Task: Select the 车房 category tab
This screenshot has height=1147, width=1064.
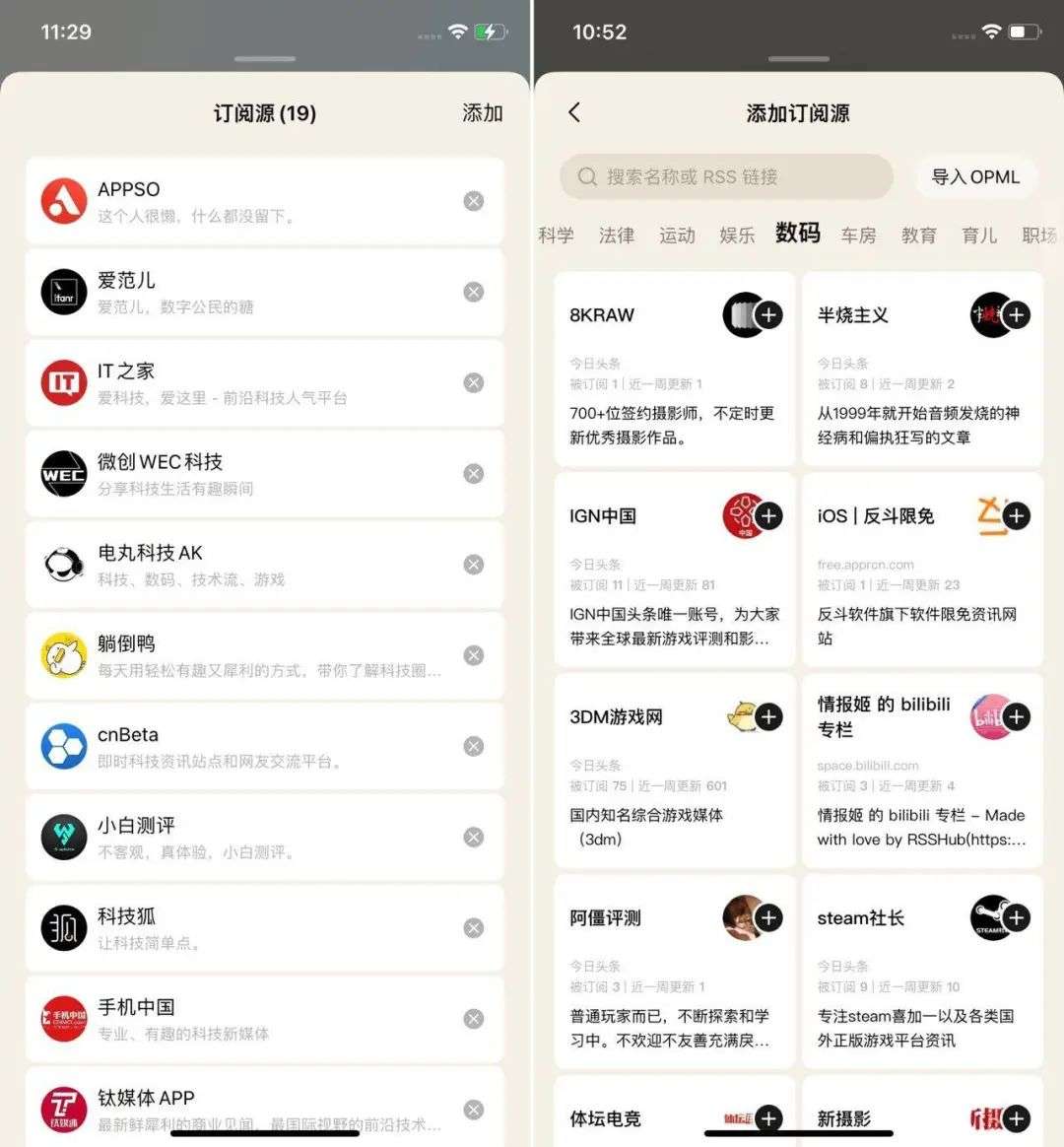Action: click(x=858, y=236)
